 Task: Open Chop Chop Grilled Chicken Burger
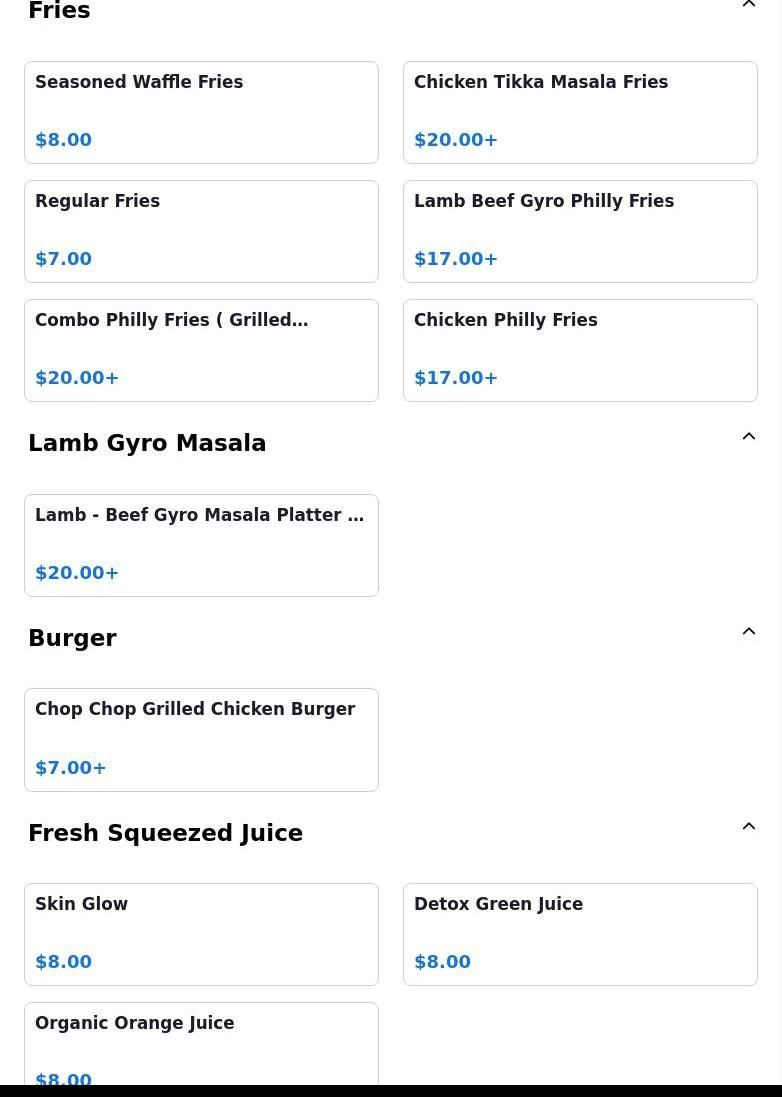[x=201, y=739]
